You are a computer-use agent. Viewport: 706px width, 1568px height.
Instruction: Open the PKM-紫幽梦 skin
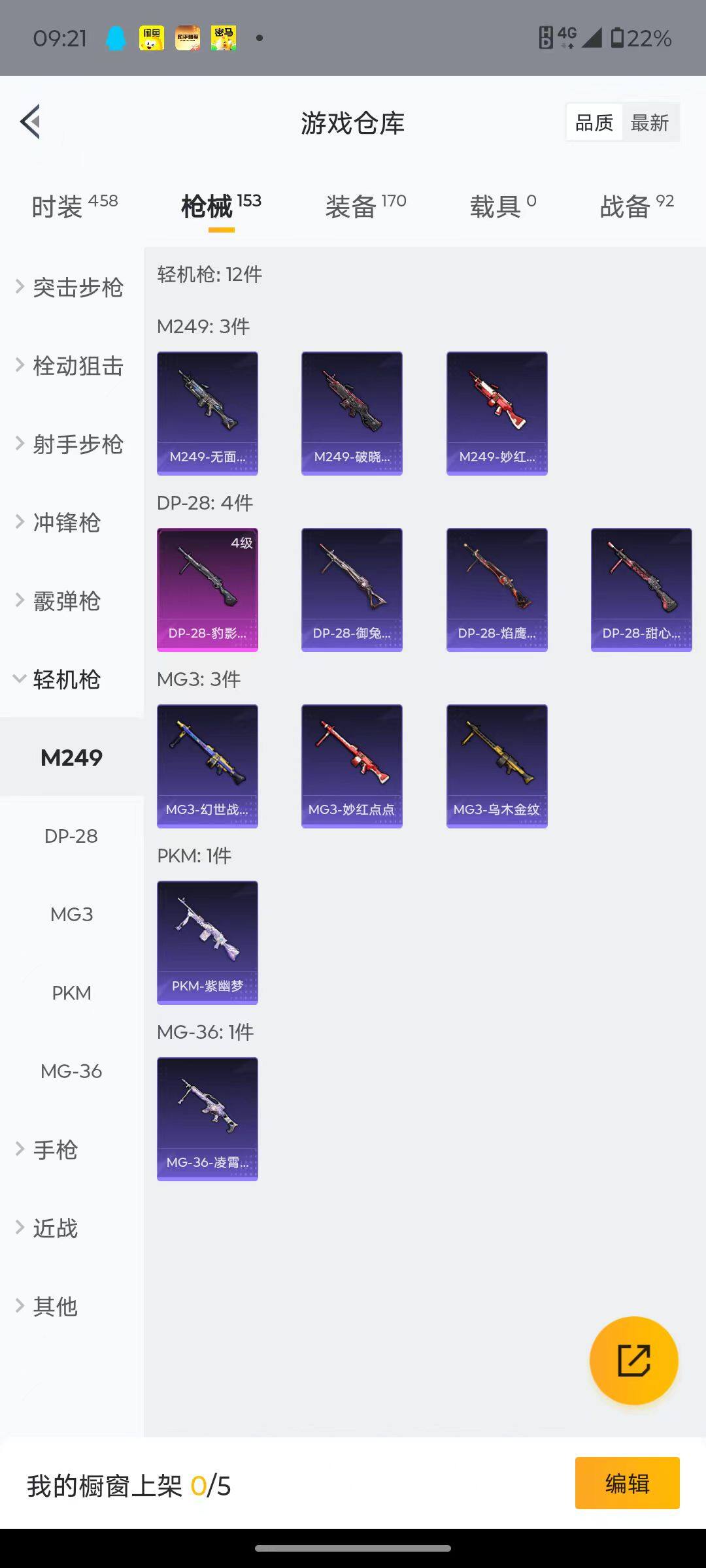click(x=207, y=942)
